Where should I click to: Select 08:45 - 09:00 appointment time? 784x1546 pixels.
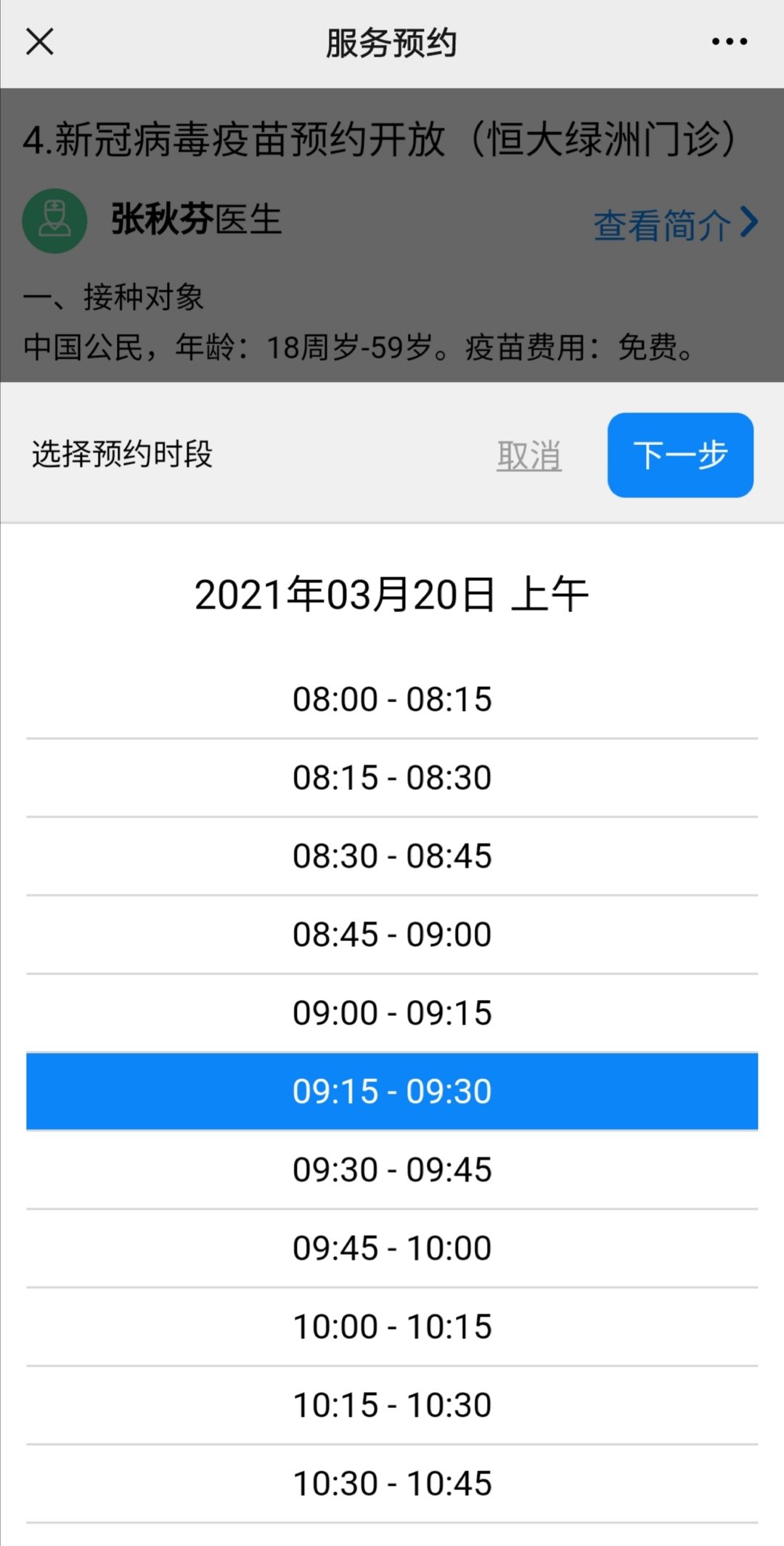click(x=392, y=935)
